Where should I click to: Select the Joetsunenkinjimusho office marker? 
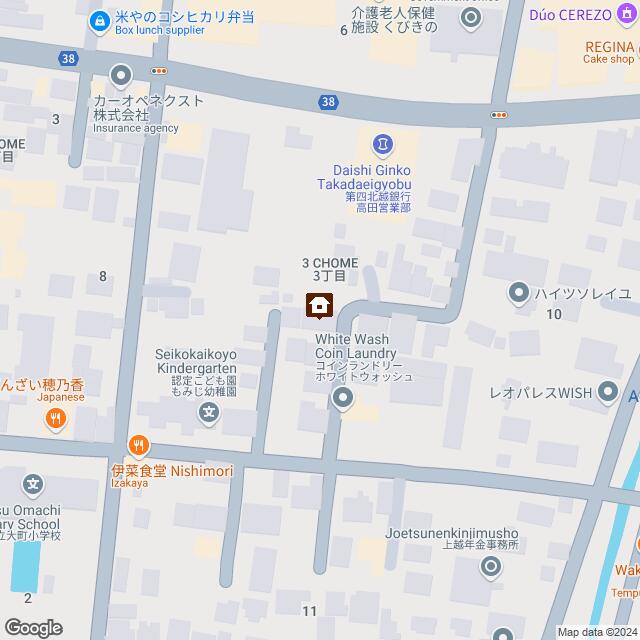(x=490, y=568)
